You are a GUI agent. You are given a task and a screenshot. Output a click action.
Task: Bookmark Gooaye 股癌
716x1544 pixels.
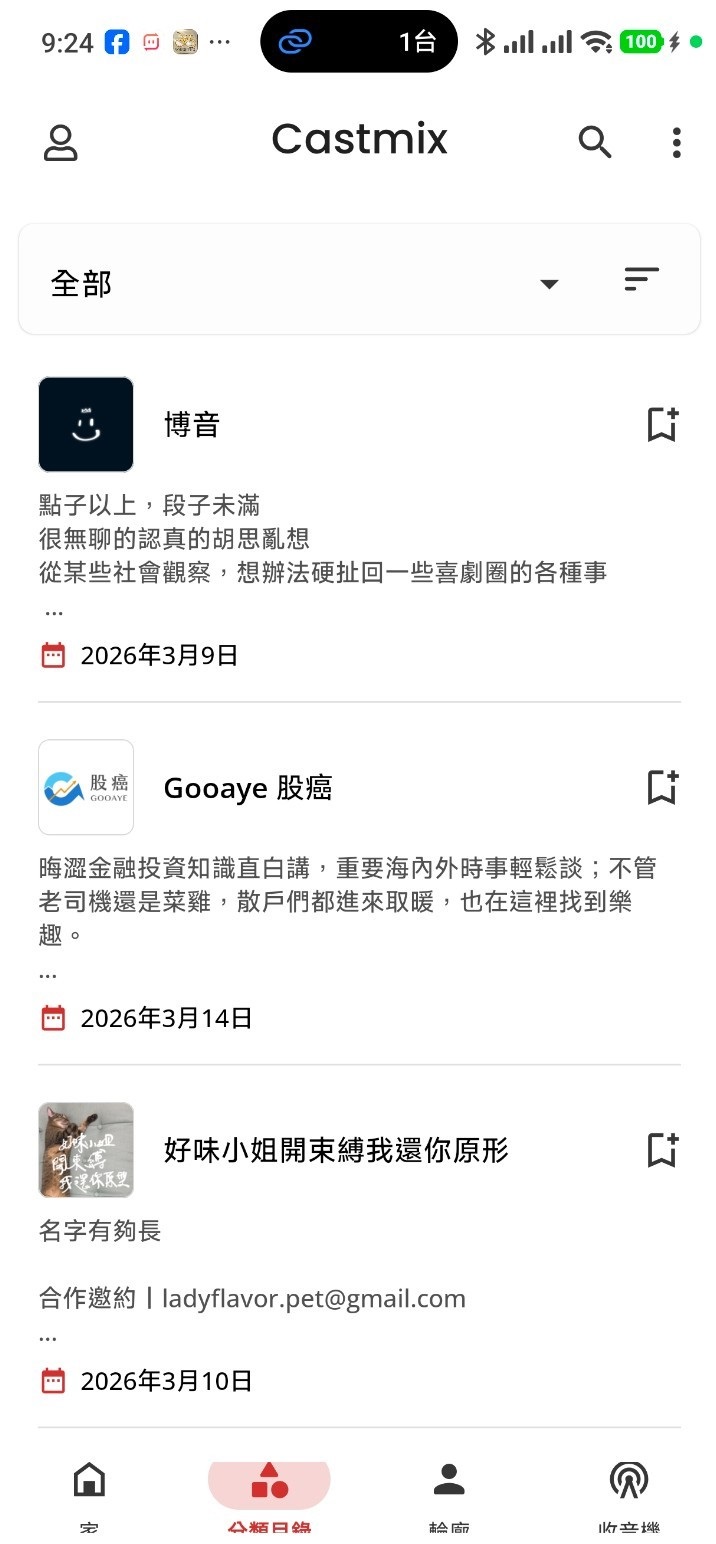[662, 788]
